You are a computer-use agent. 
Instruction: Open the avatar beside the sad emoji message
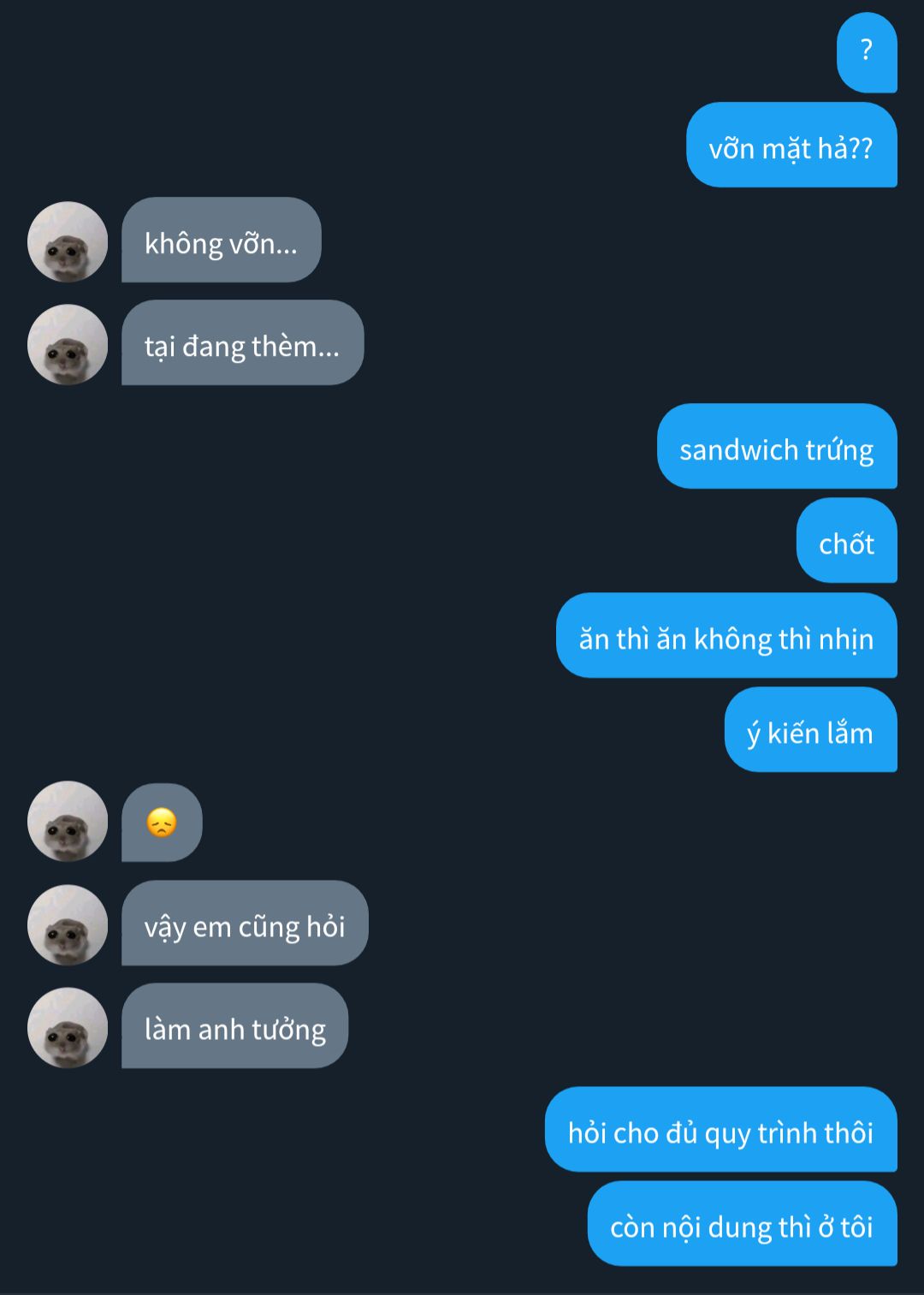[68, 822]
